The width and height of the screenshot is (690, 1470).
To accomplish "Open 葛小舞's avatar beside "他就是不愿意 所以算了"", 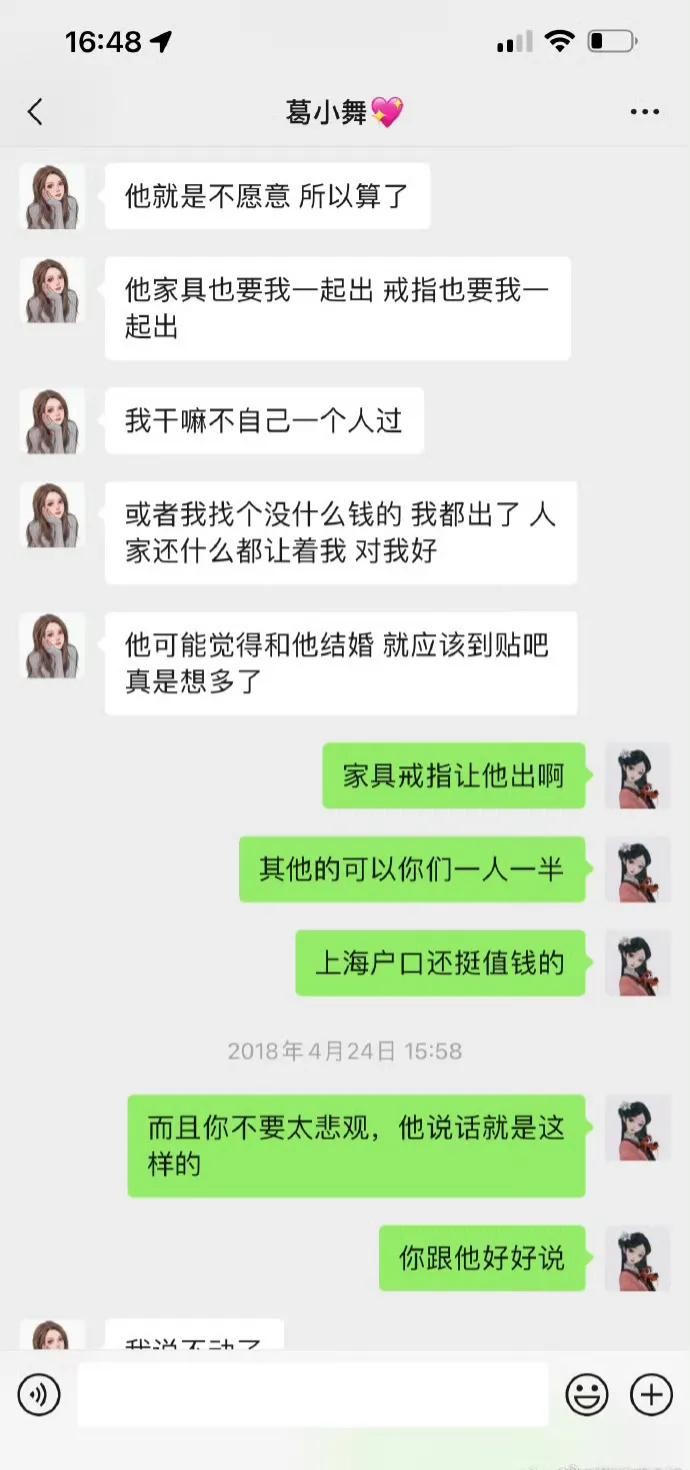I will point(52,197).
